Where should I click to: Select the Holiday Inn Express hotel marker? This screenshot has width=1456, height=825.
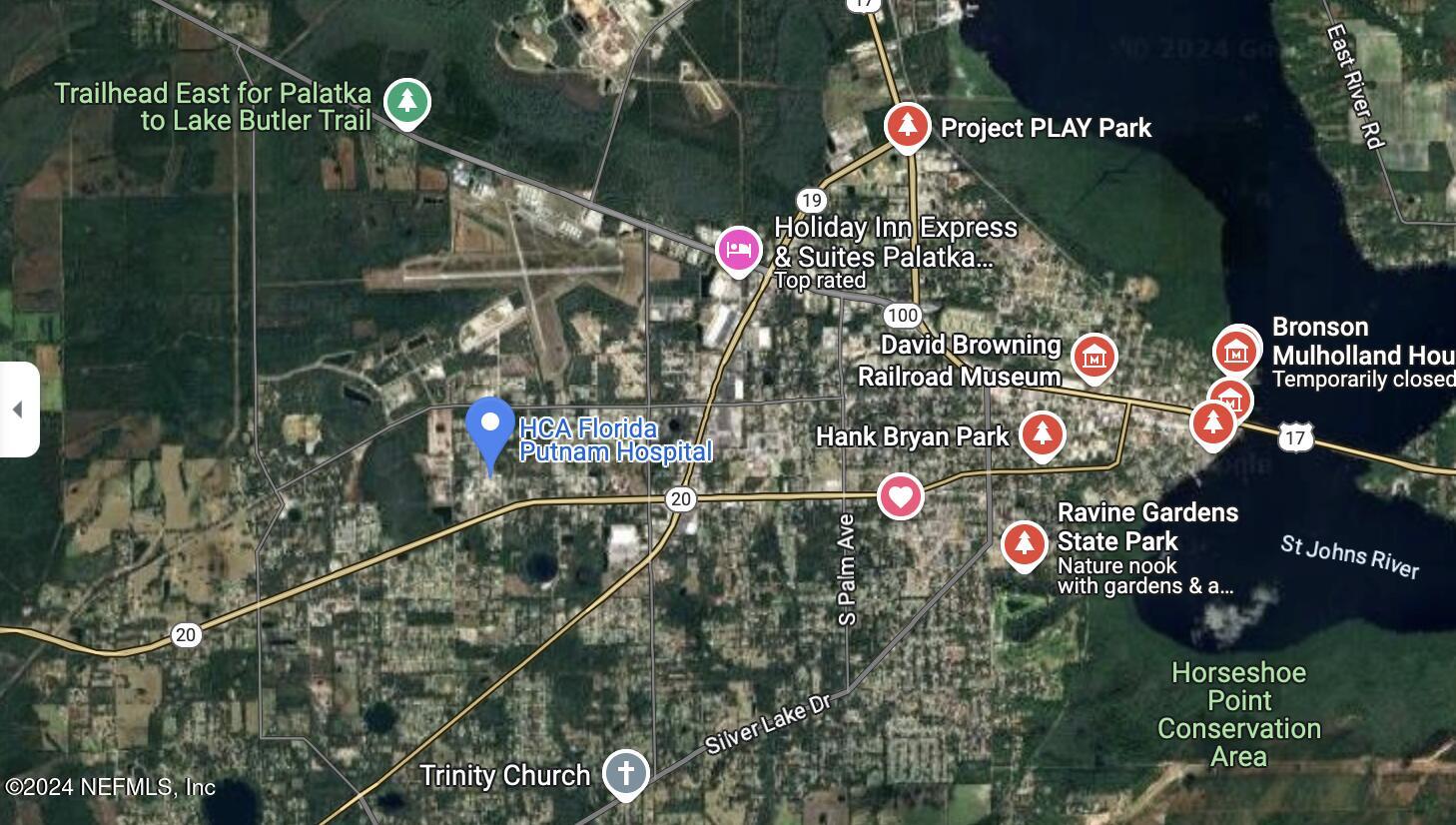pyautogui.click(x=739, y=250)
